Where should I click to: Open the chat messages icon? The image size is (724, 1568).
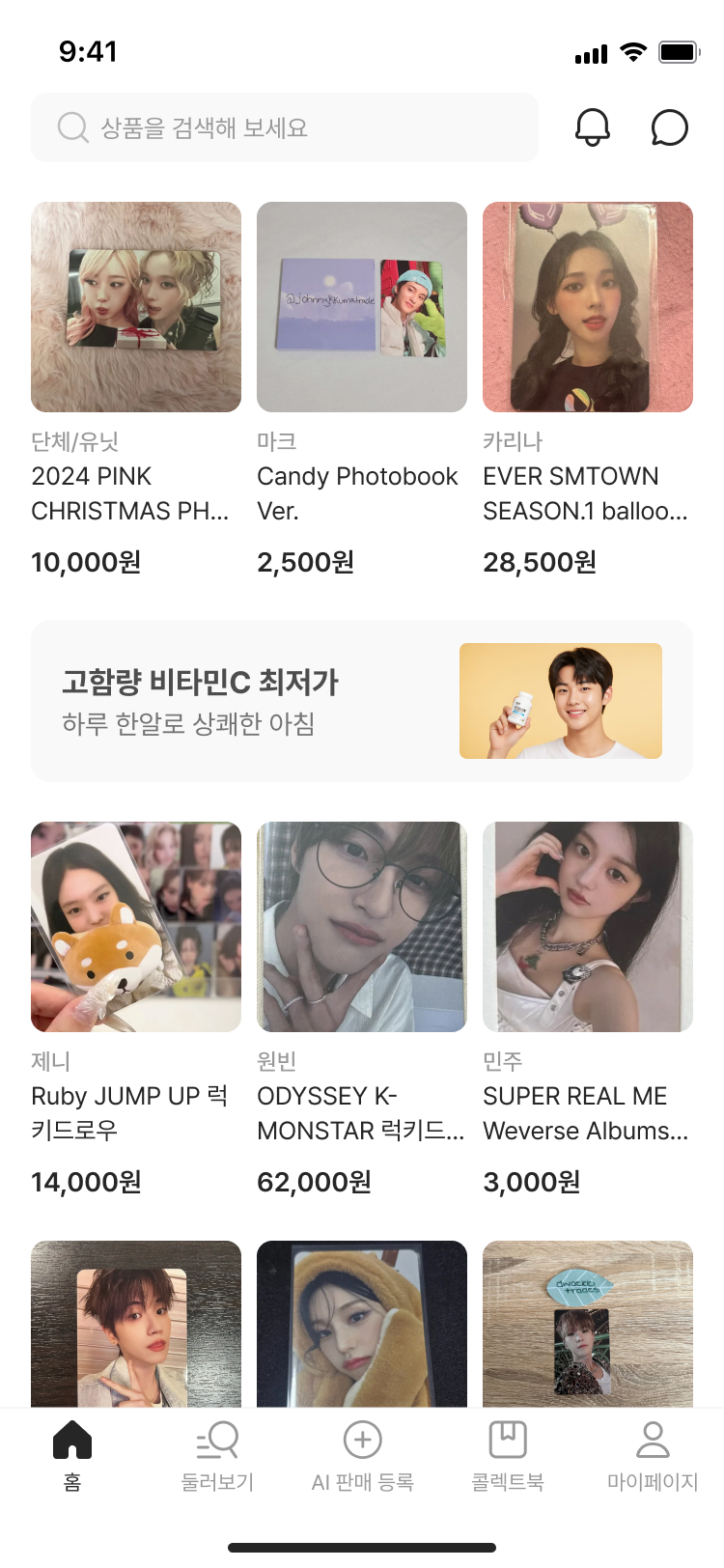pos(669,127)
